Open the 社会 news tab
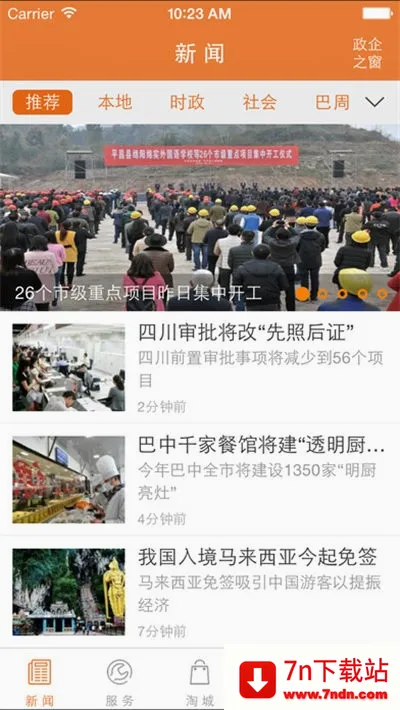 [260, 102]
